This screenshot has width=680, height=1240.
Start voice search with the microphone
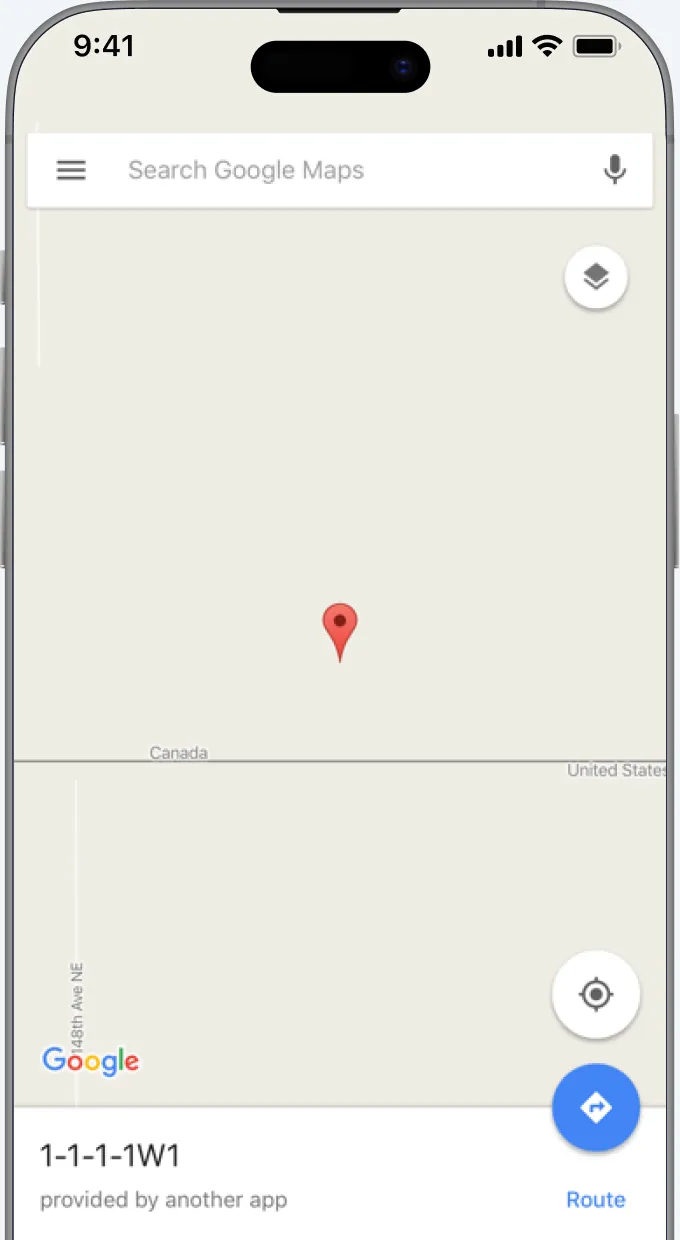point(615,171)
